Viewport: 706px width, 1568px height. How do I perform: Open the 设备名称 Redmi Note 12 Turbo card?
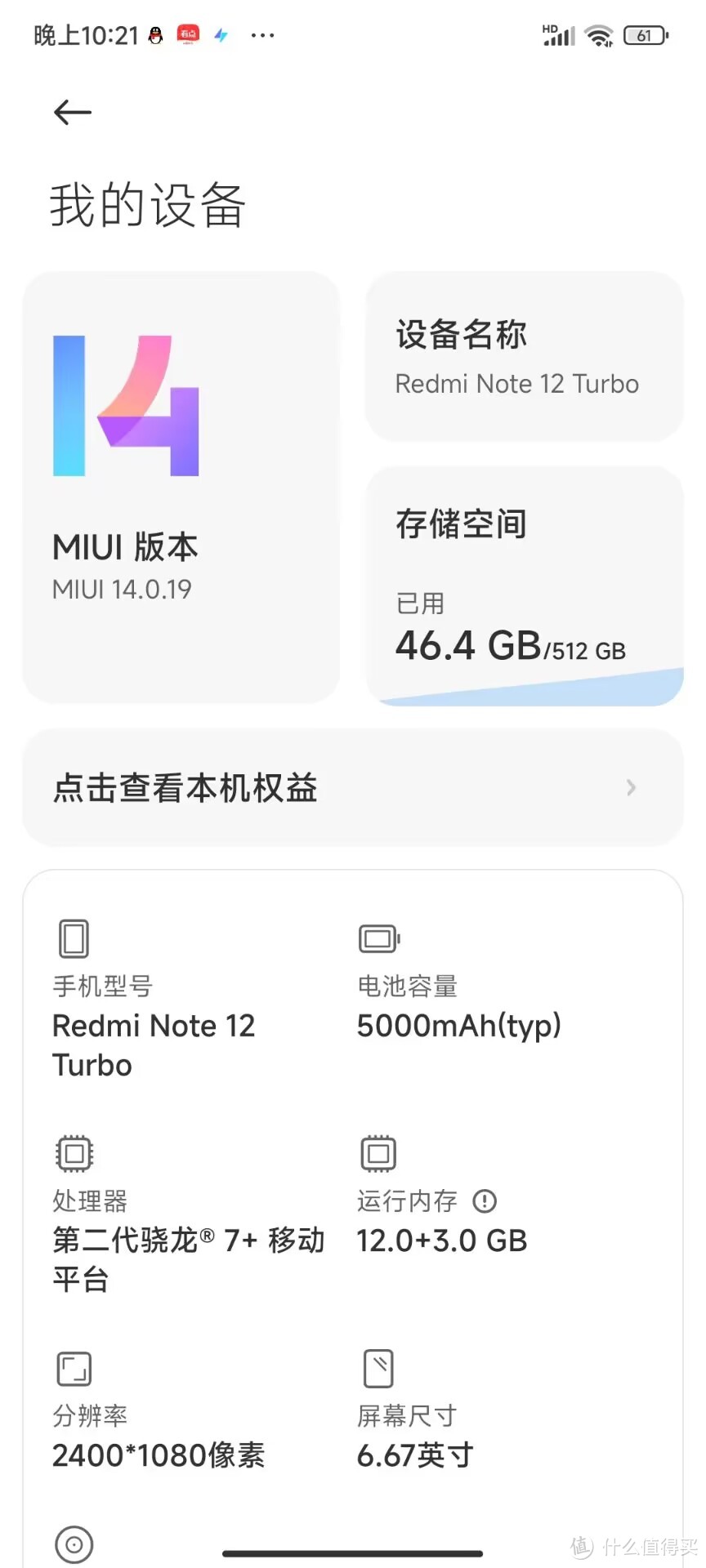click(524, 357)
